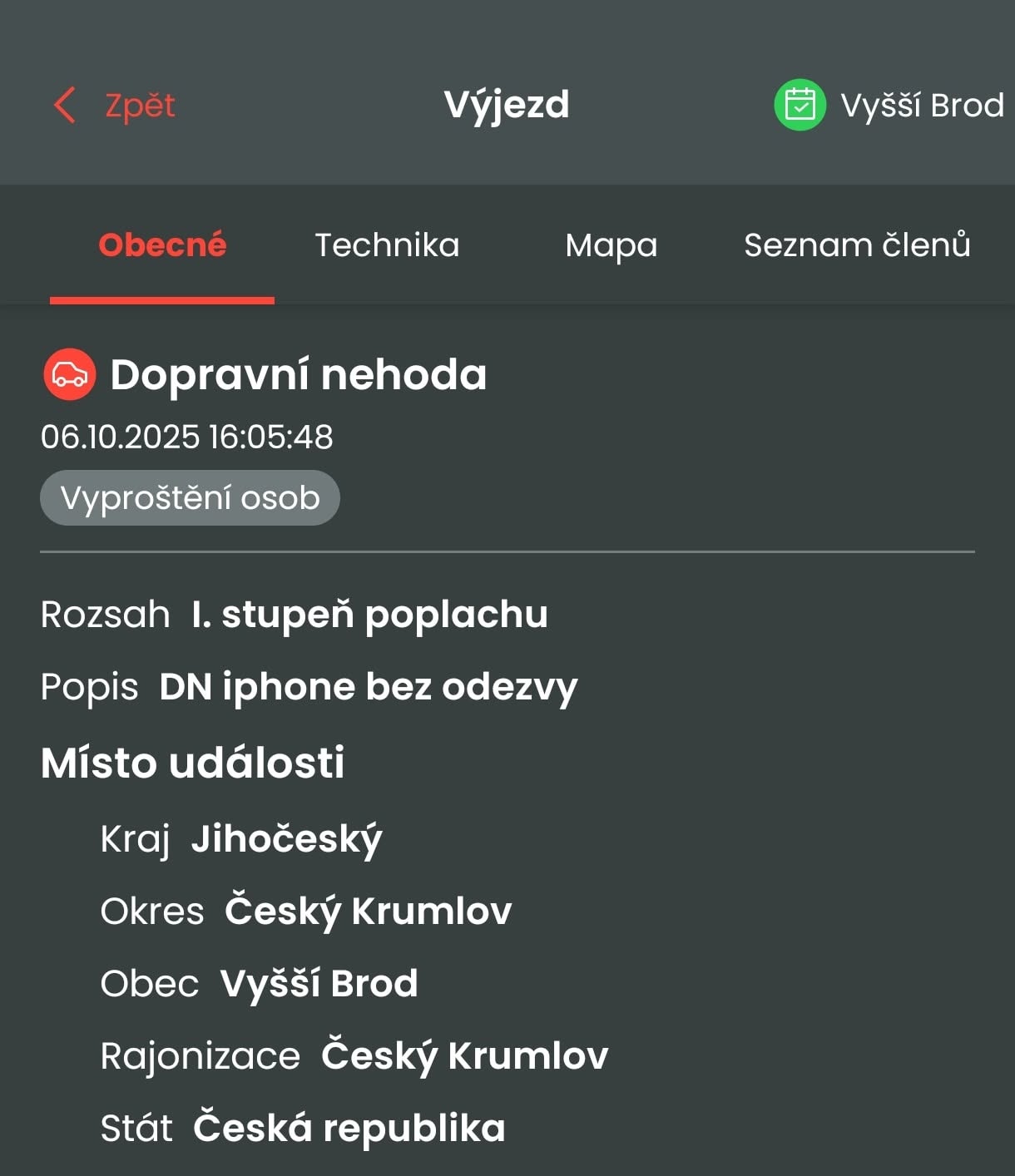This screenshot has height=1176, width=1015.
Task: Select the I. stupeň poplachu value
Action: [367, 614]
